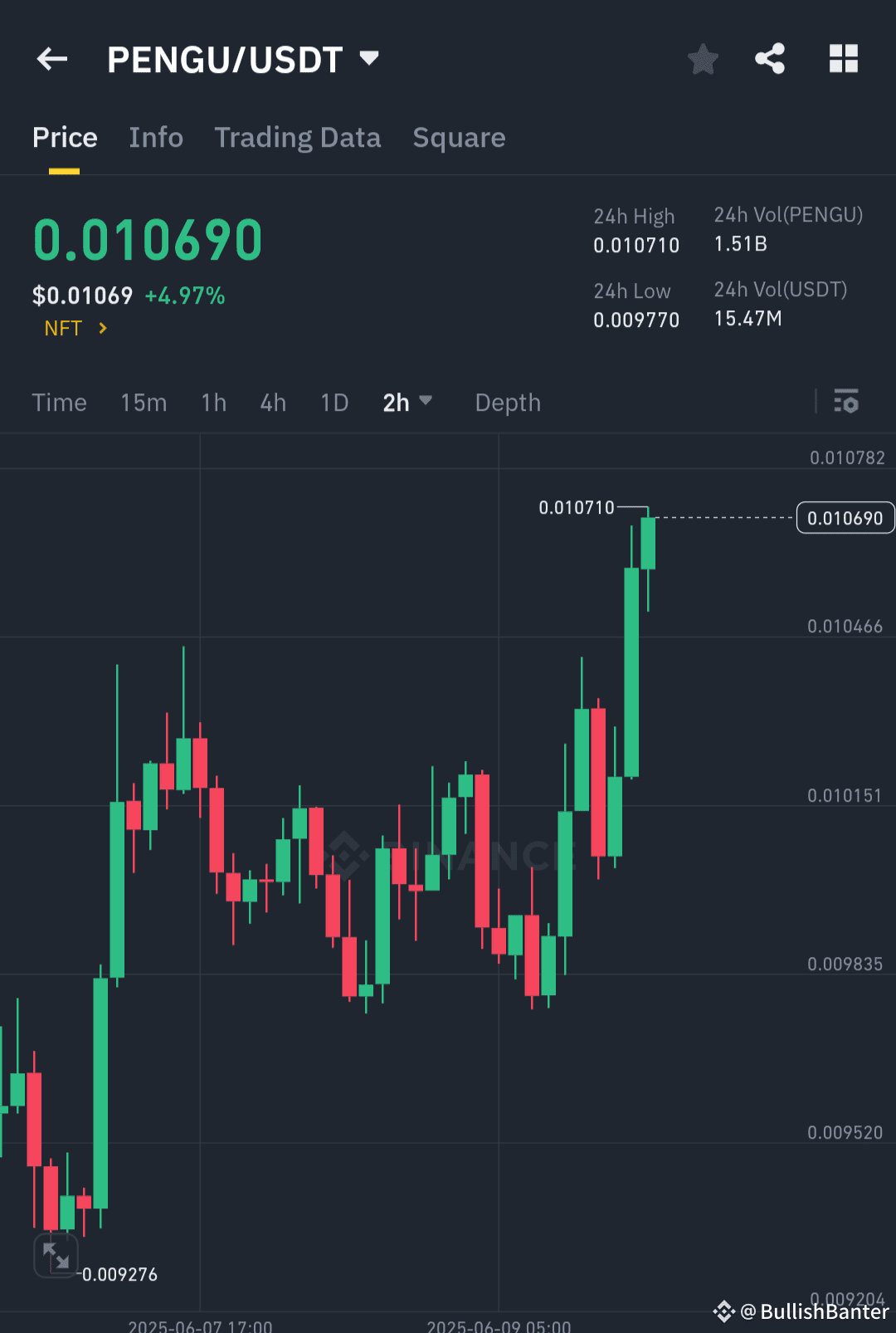This screenshot has width=896, height=1333.
Task: Select the Depth view
Action: coord(507,403)
